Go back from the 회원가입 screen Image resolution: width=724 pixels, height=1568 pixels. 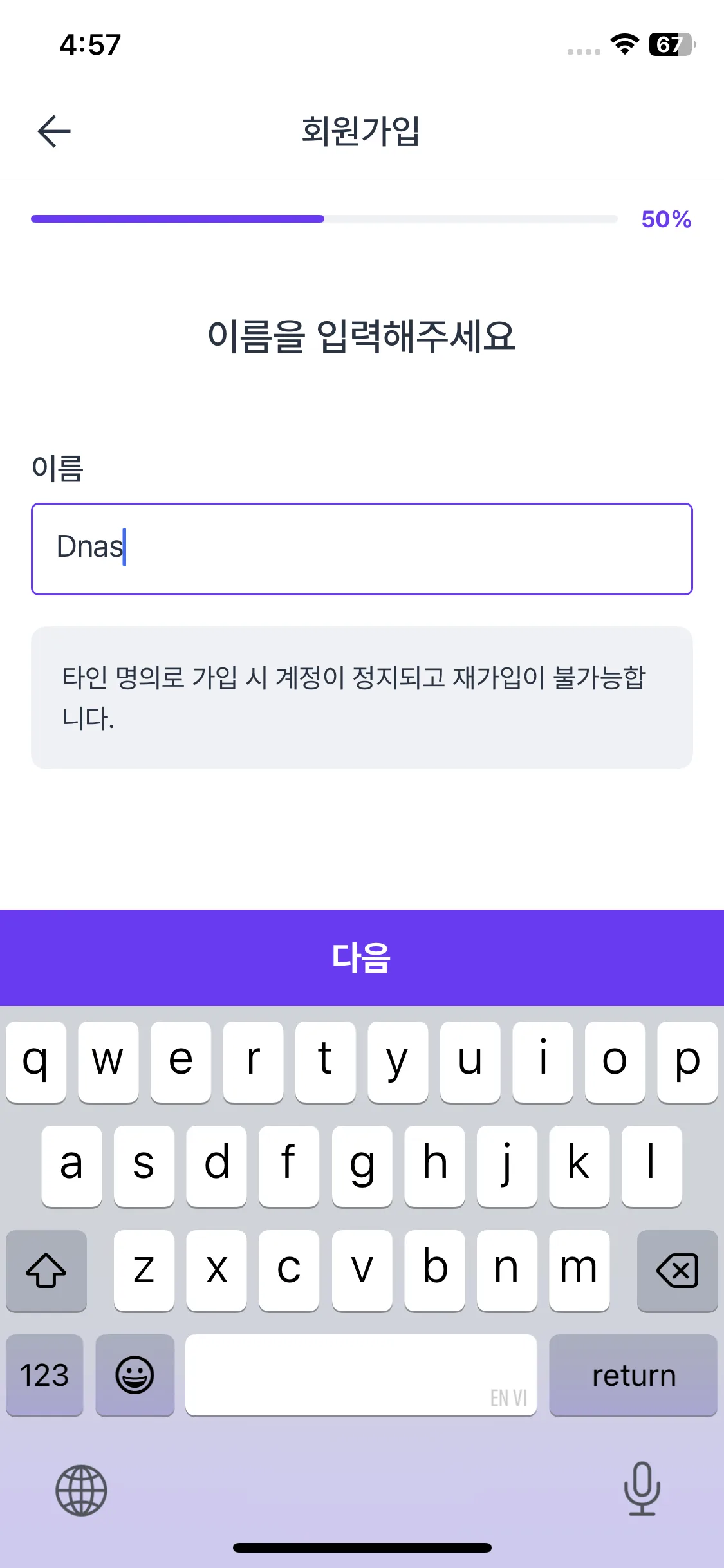(54, 131)
